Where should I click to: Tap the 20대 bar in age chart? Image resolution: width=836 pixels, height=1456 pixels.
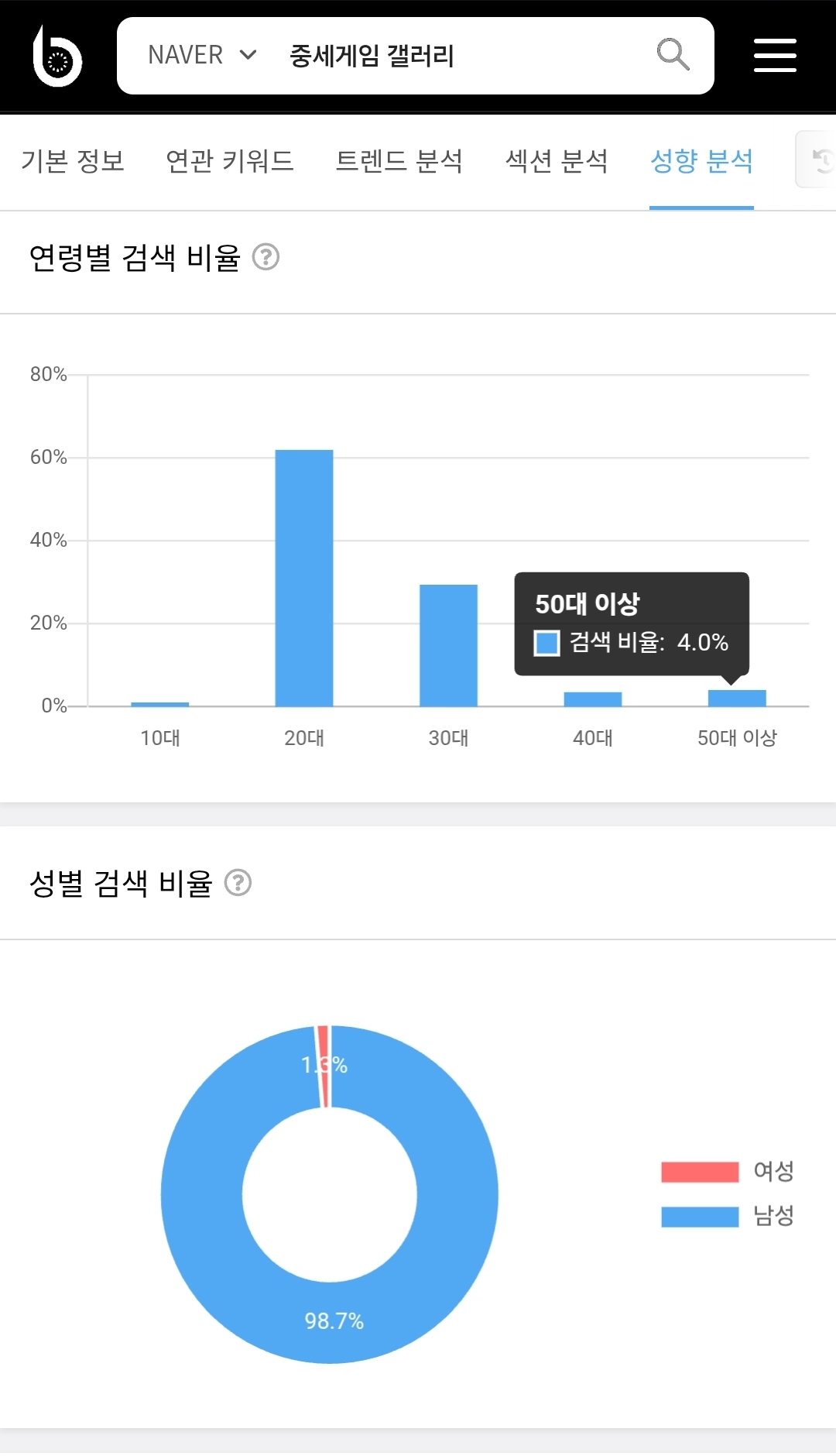coord(304,577)
